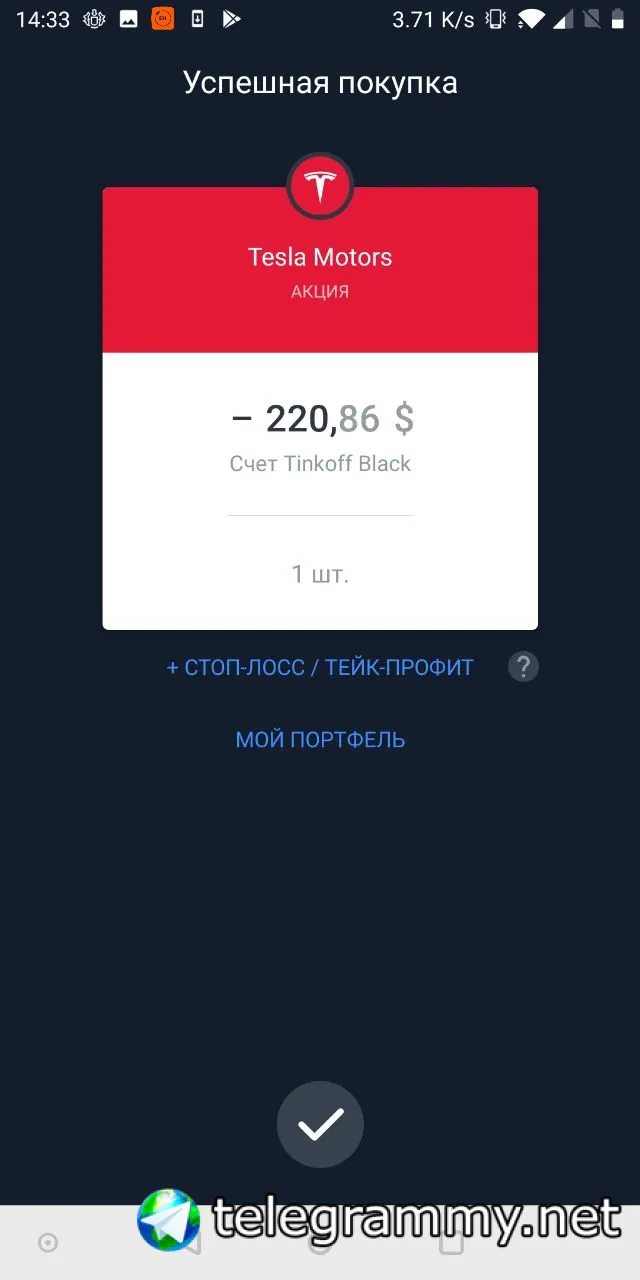
Task: Add stop-loss / take-profit order
Action: click(320, 667)
